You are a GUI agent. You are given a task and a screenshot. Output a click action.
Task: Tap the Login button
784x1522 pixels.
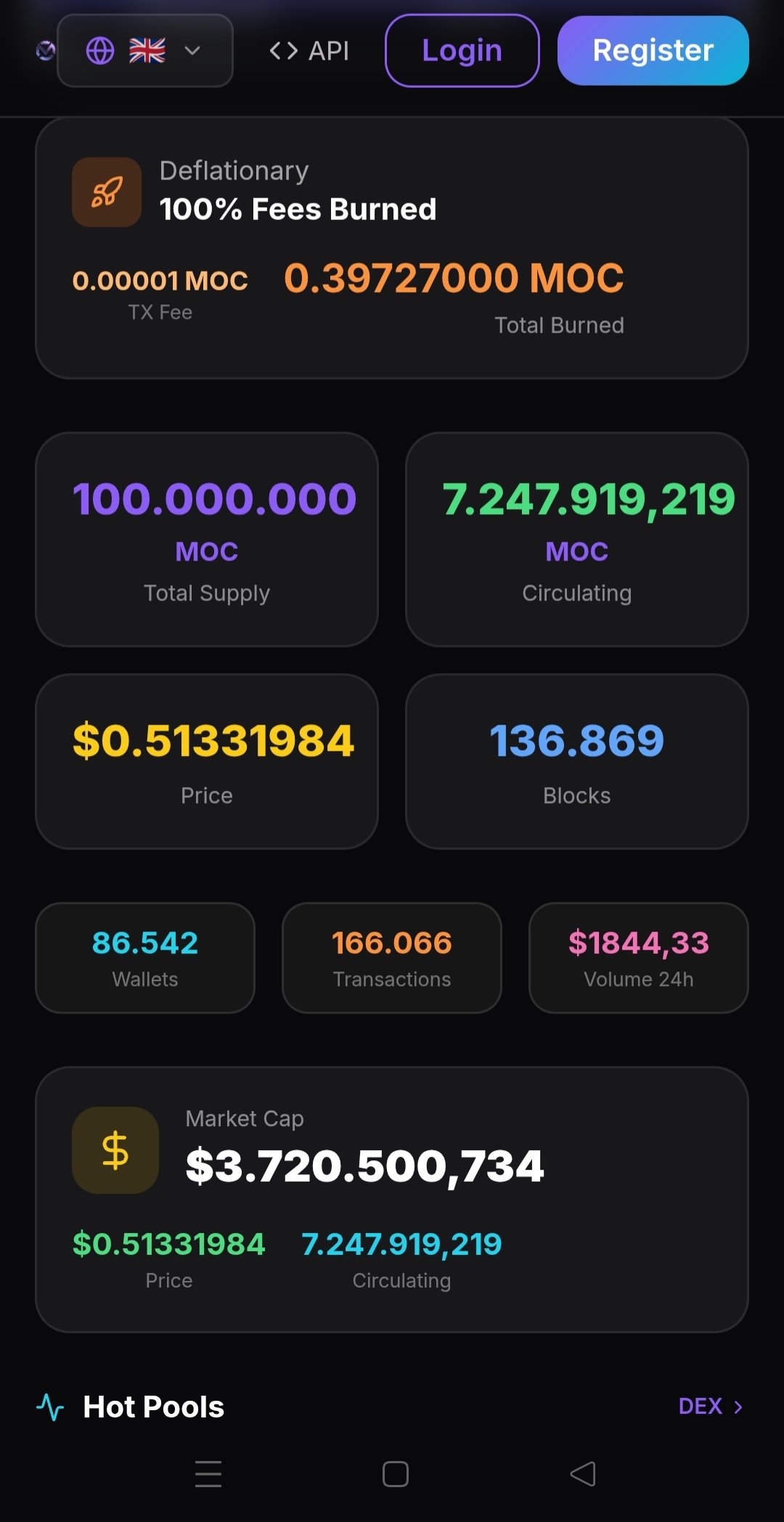pyautogui.click(x=462, y=51)
